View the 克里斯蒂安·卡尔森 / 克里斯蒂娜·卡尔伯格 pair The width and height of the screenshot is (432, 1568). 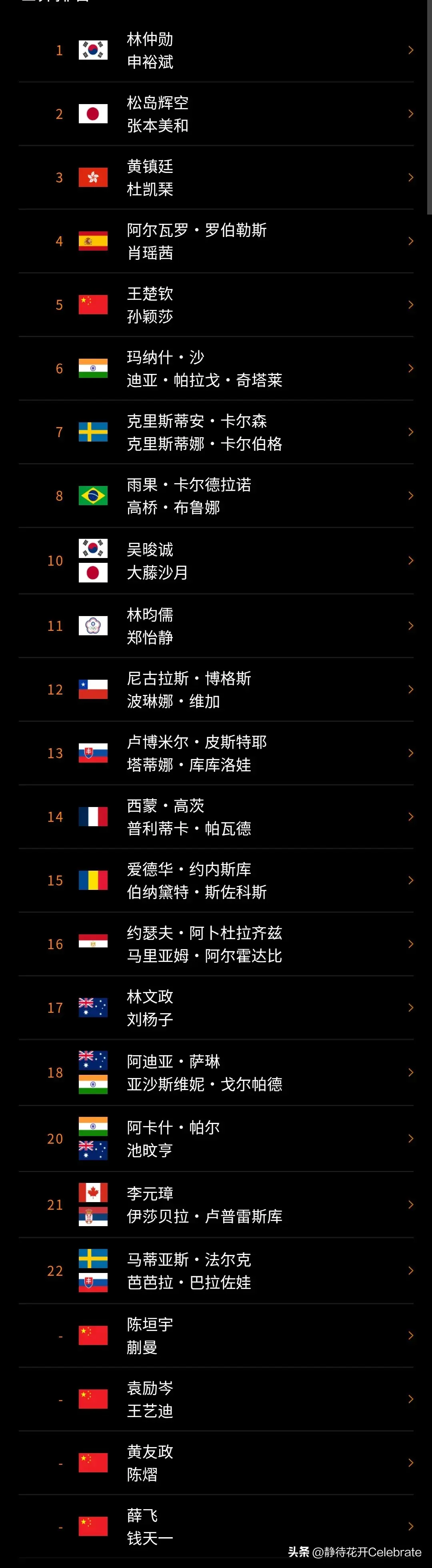(x=216, y=432)
